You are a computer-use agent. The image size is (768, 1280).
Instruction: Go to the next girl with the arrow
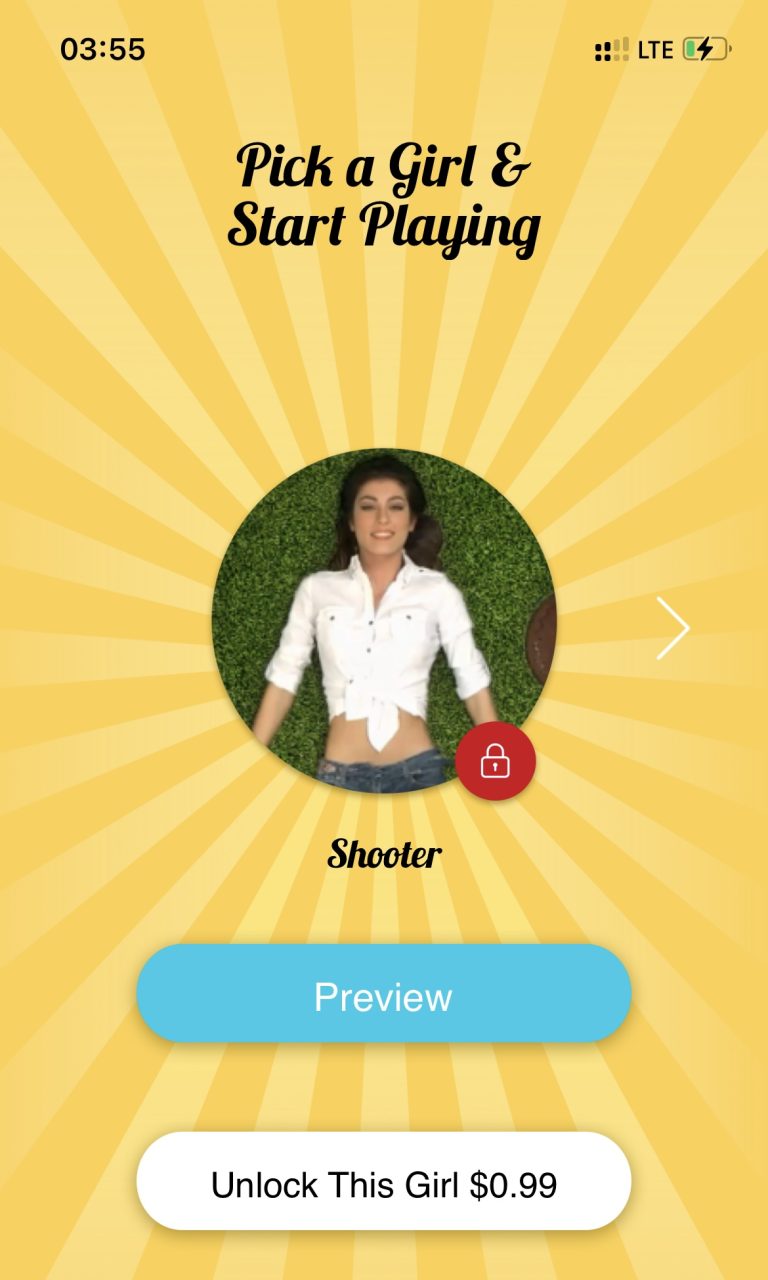(673, 628)
